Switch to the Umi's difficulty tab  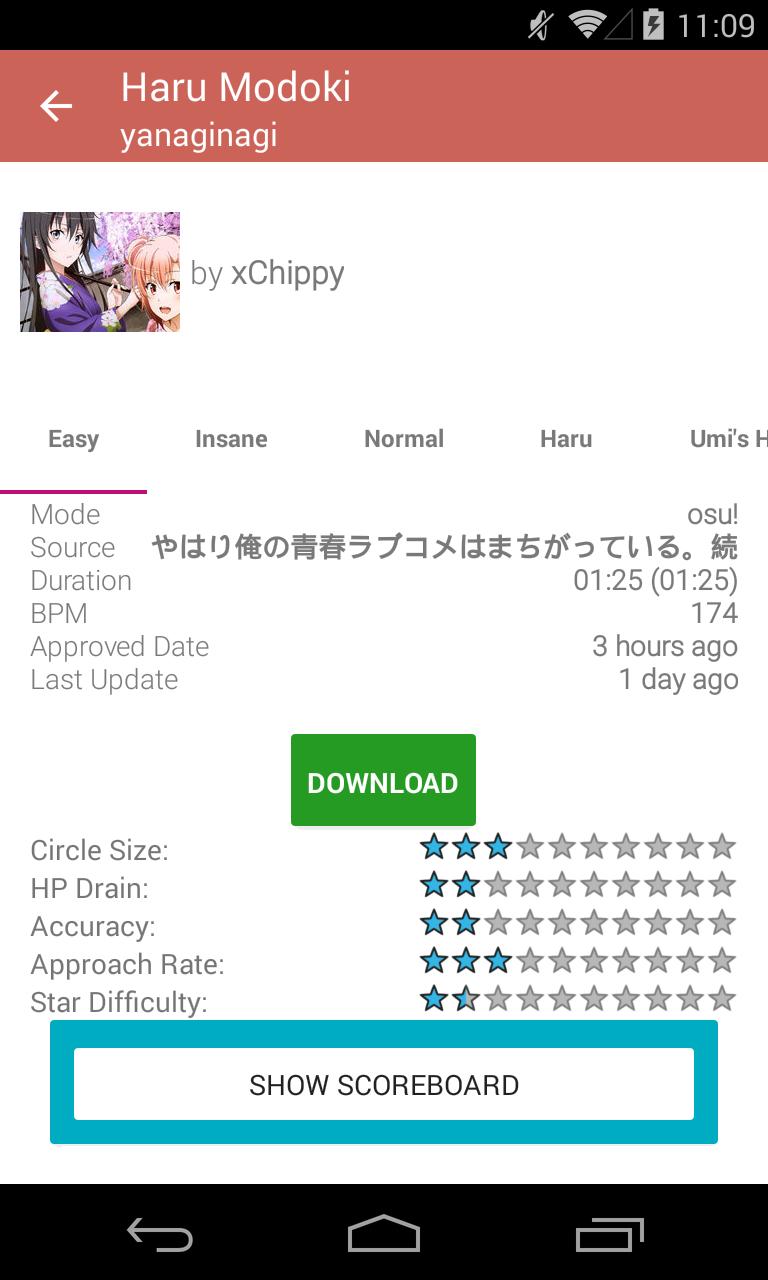[728, 439]
